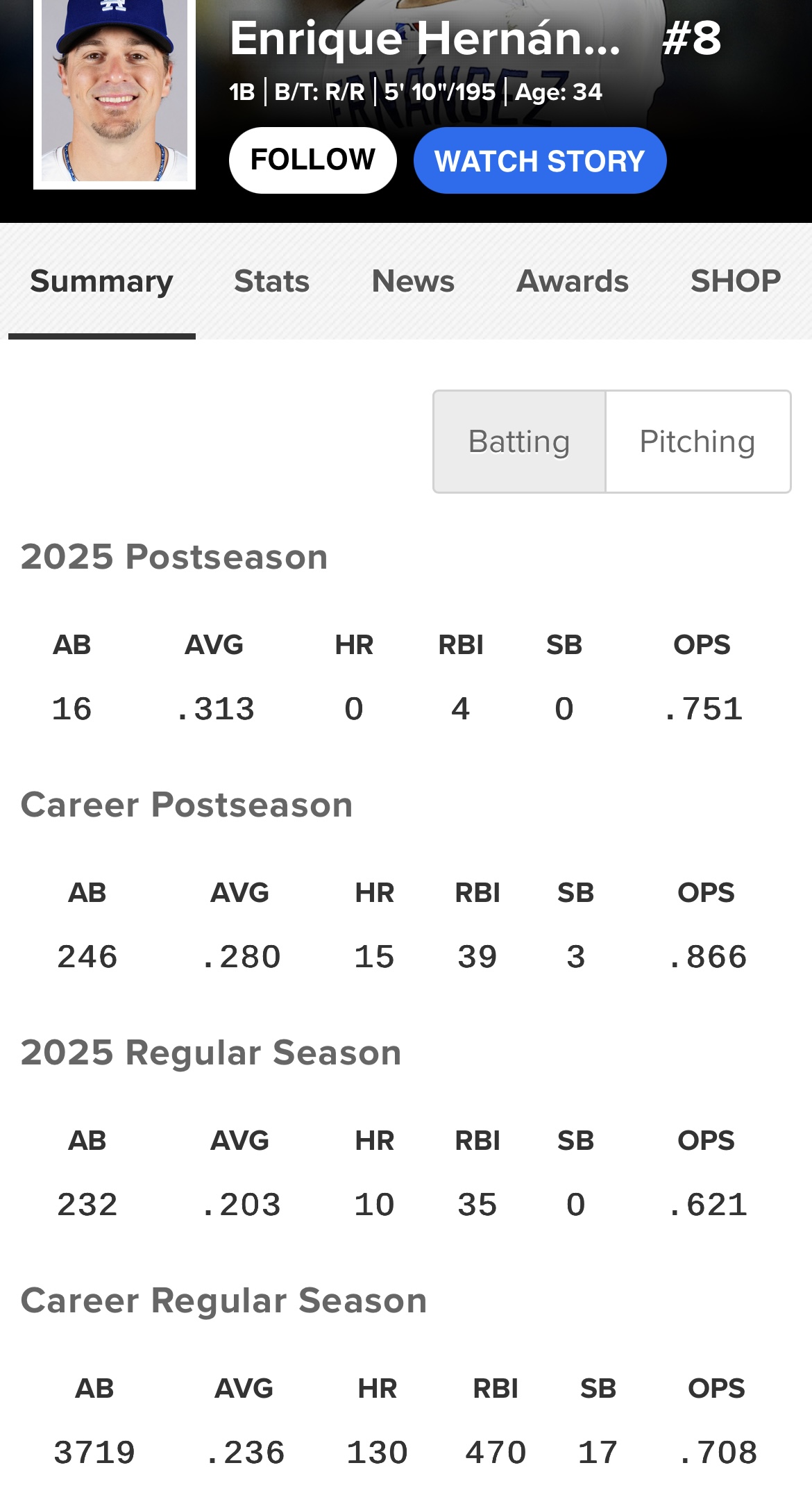This screenshot has height=1504, width=812.
Task: Follow Enrique Hernández
Action: 312,160
